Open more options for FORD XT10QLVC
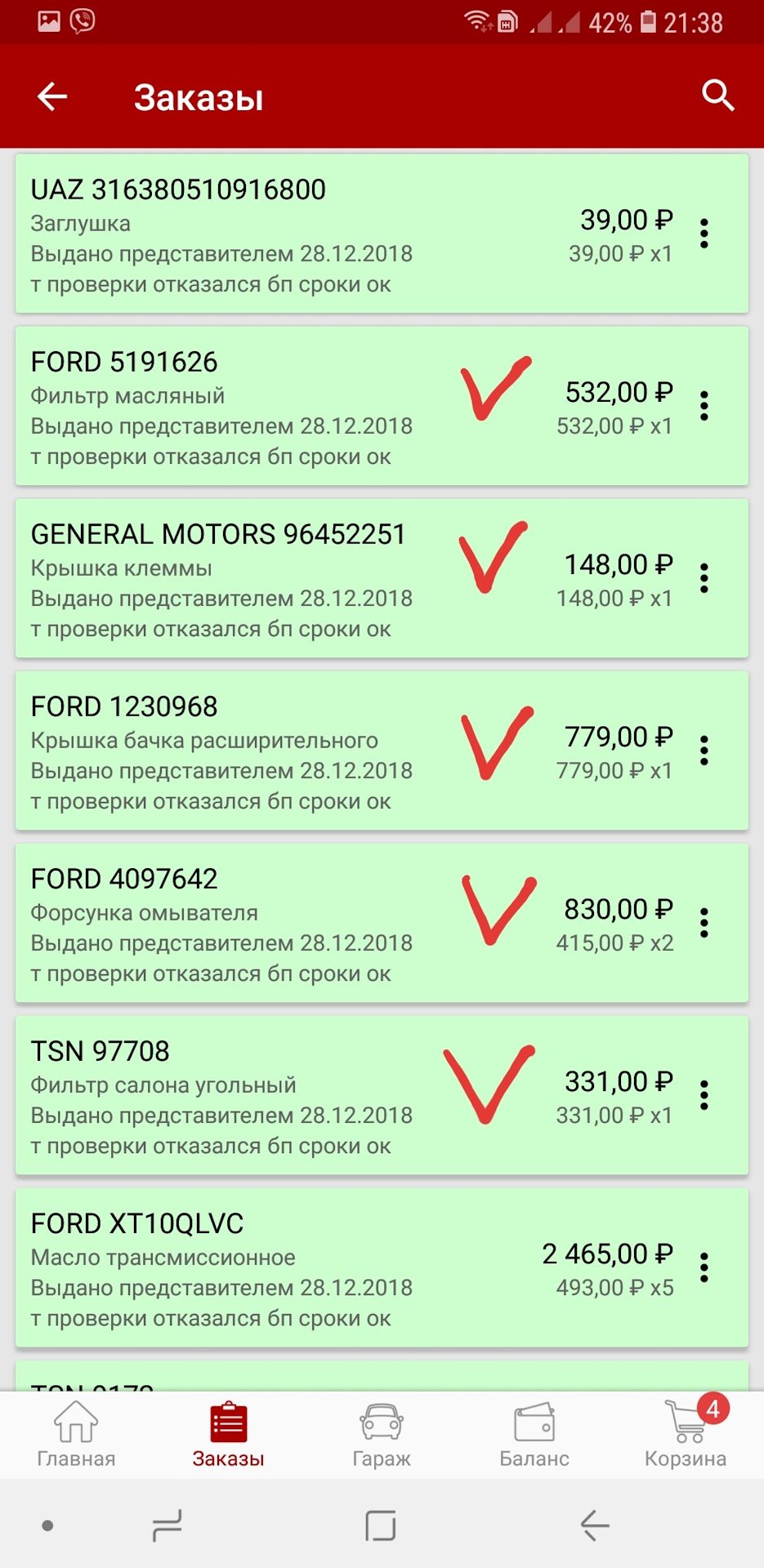The height and width of the screenshot is (1568, 764). (x=704, y=1267)
